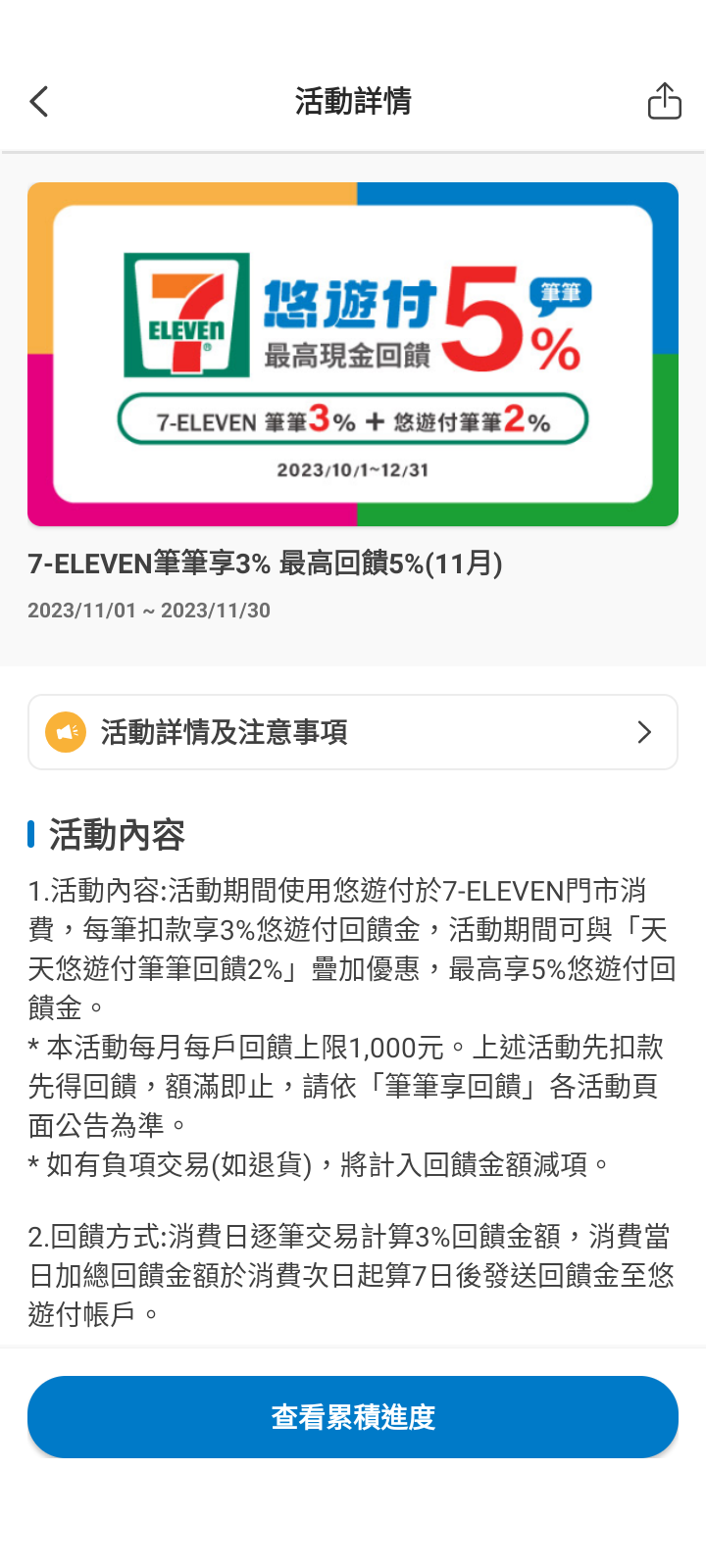This screenshot has width=706, height=1568.
Task: Go back using the top-left arrow
Action: coord(39,101)
